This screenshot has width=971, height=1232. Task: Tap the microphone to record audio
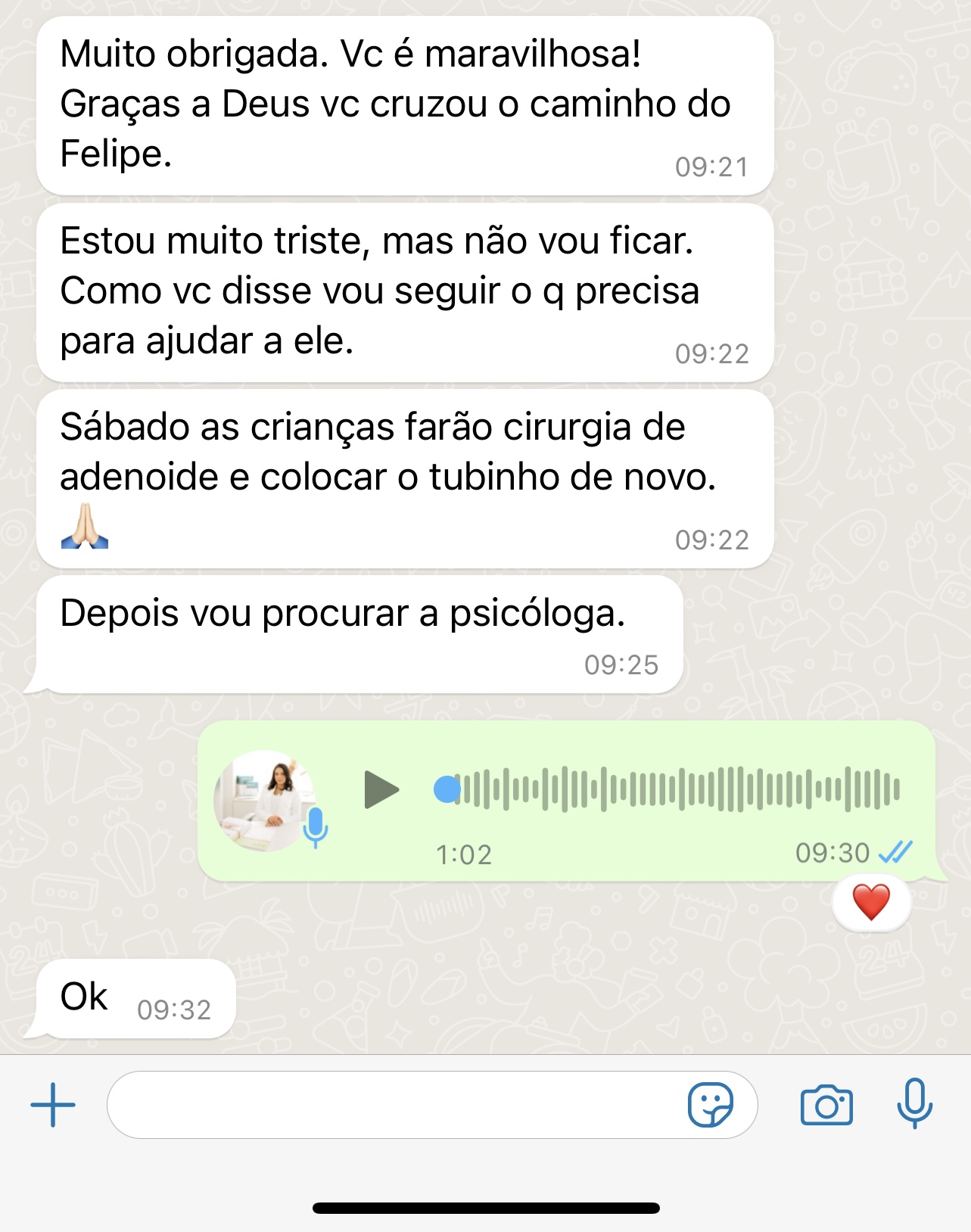click(x=914, y=1103)
